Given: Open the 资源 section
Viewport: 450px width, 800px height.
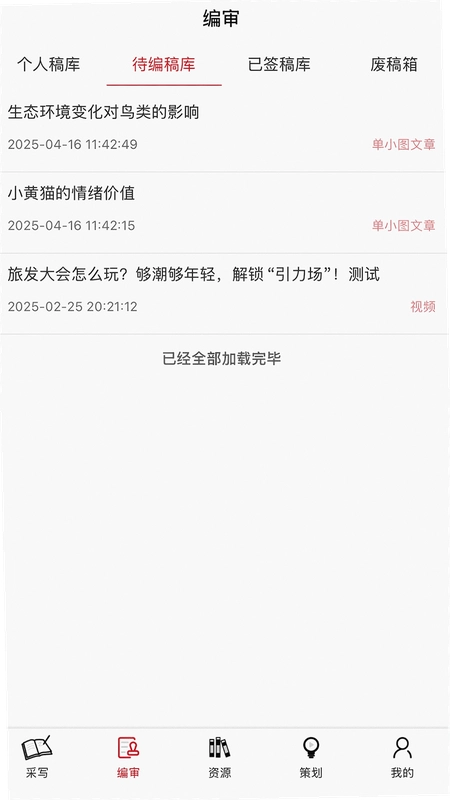Looking at the screenshot, I should coord(219,757).
